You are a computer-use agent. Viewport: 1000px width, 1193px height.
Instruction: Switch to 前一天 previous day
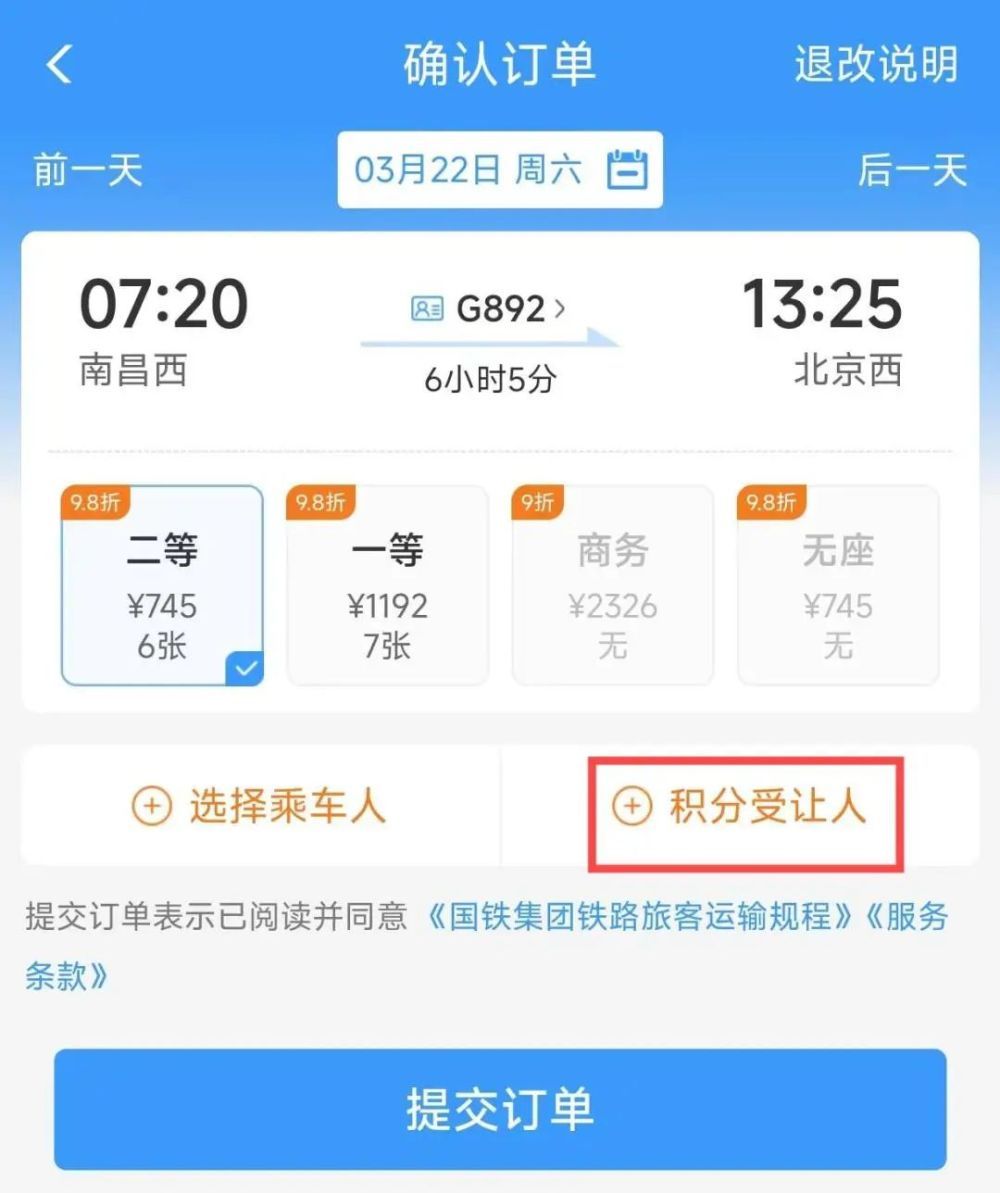pos(88,170)
